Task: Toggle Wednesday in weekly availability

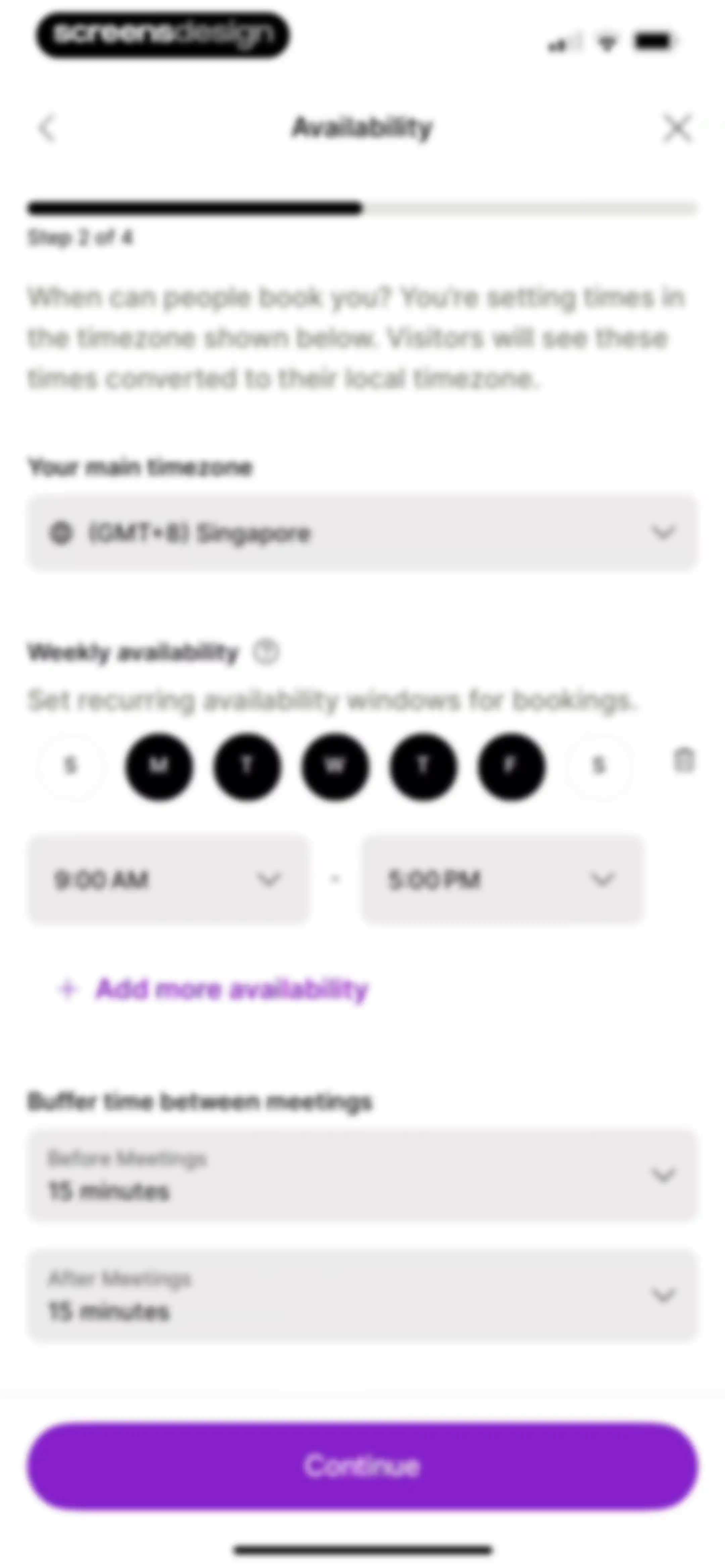Action: [335, 766]
